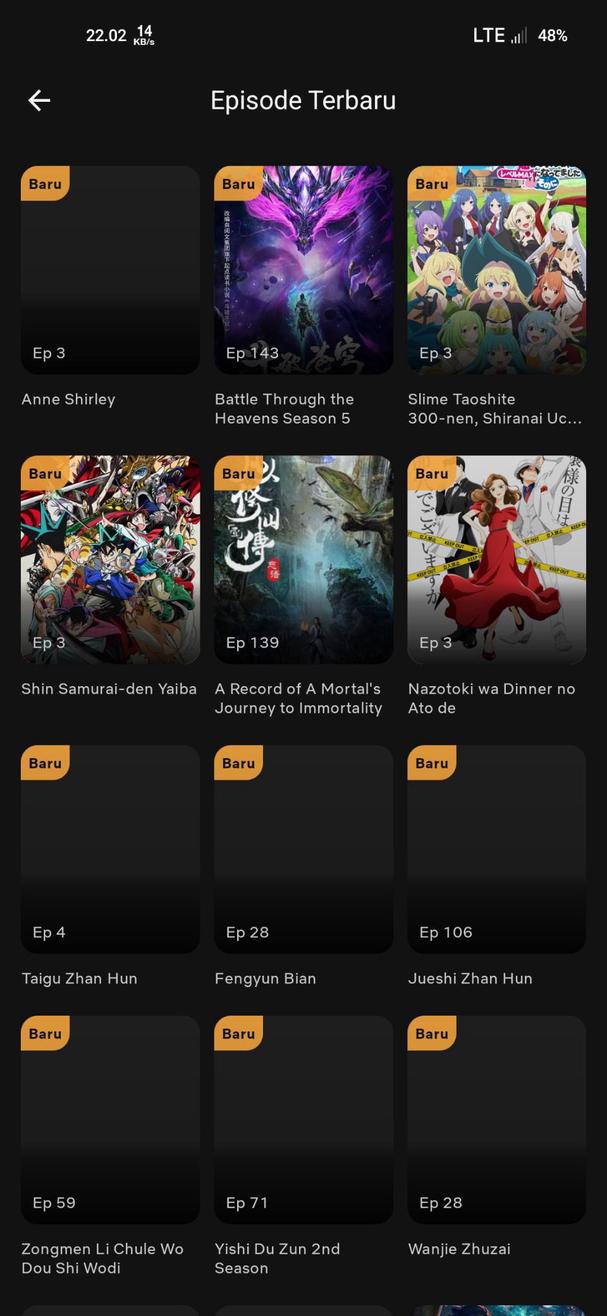The width and height of the screenshot is (607, 1316).
Task: Go back using the top arrow
Action: point(39,100)
